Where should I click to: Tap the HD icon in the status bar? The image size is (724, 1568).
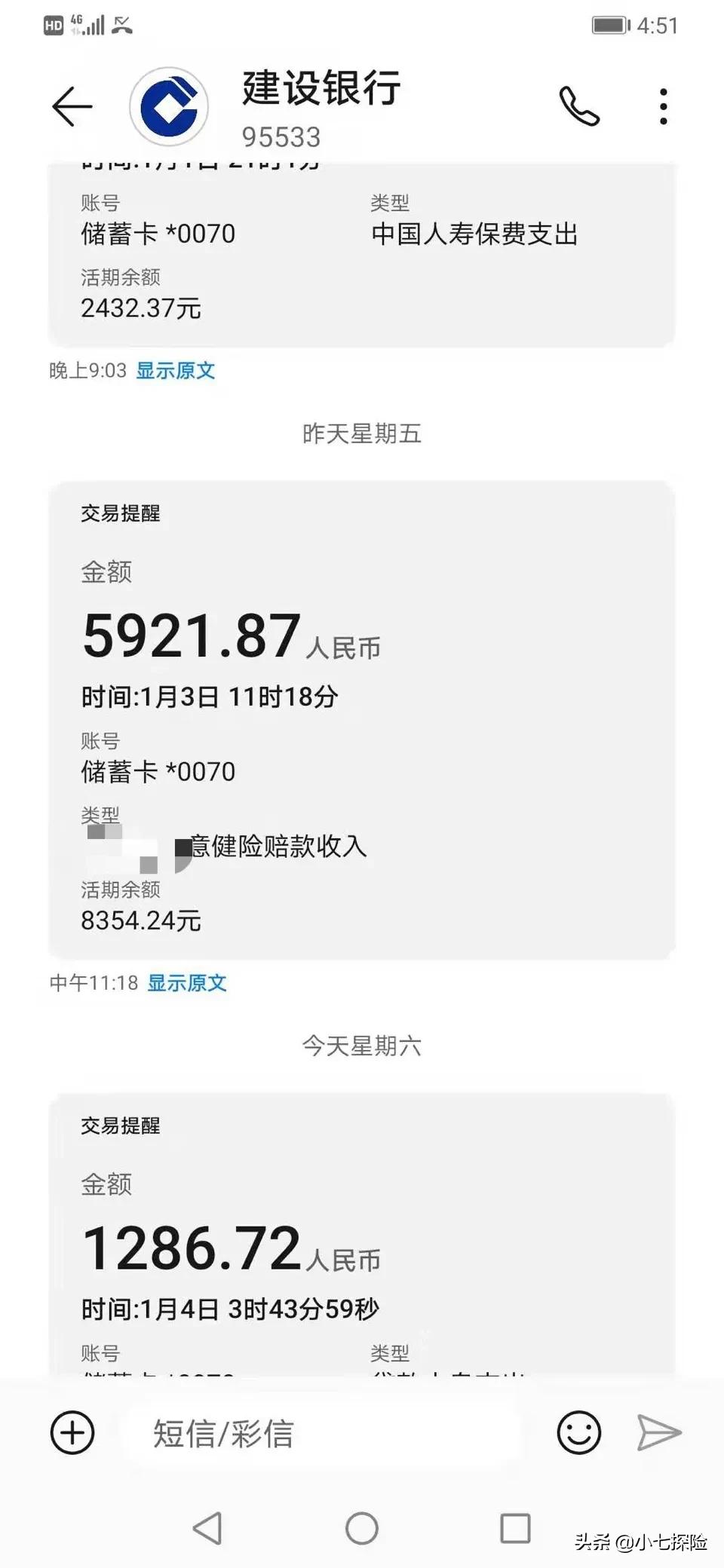[51, 25]
